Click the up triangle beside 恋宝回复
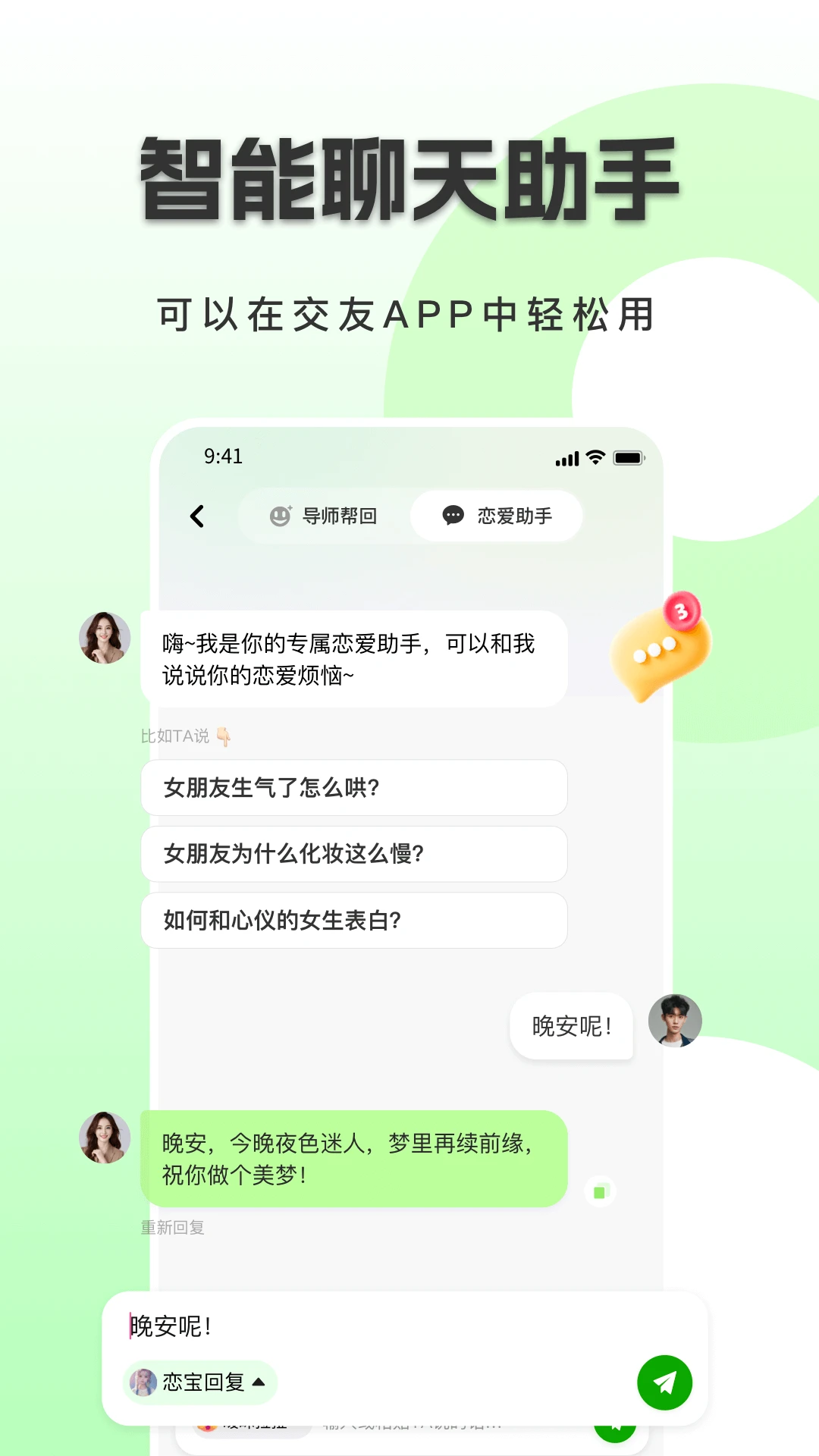Screen dimensions: 819x1456 (259, 1382)
